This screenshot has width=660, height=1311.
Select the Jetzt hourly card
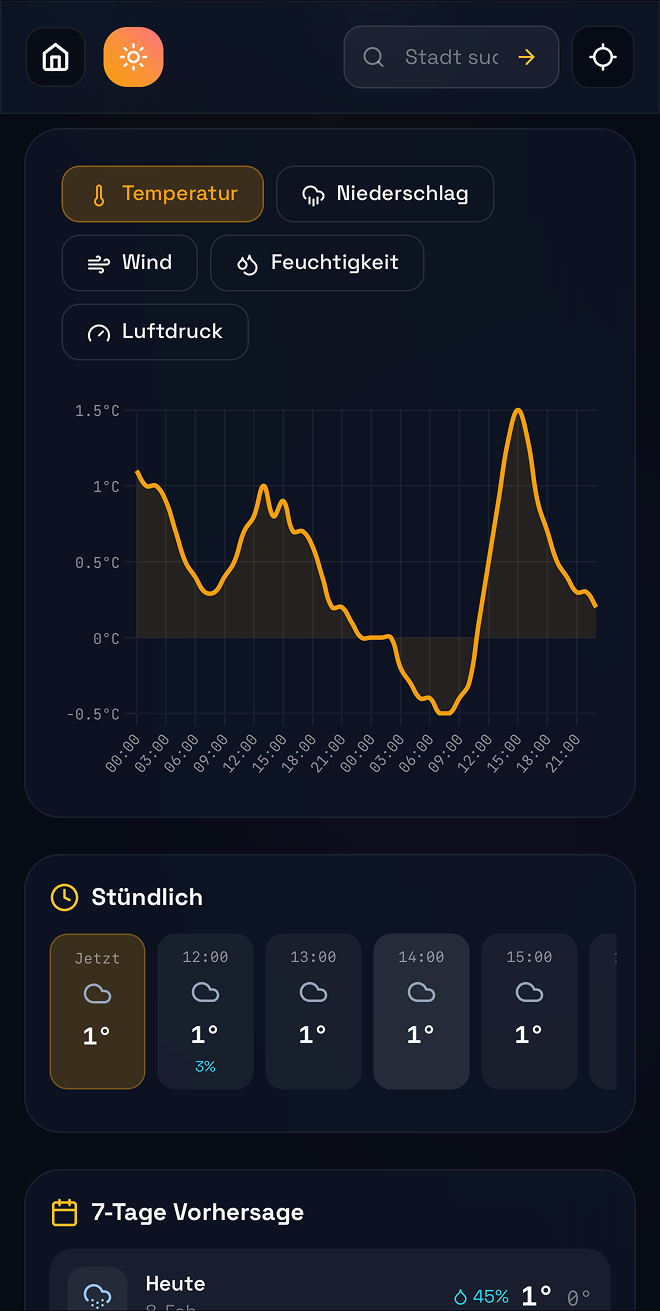pos(97,1011)
